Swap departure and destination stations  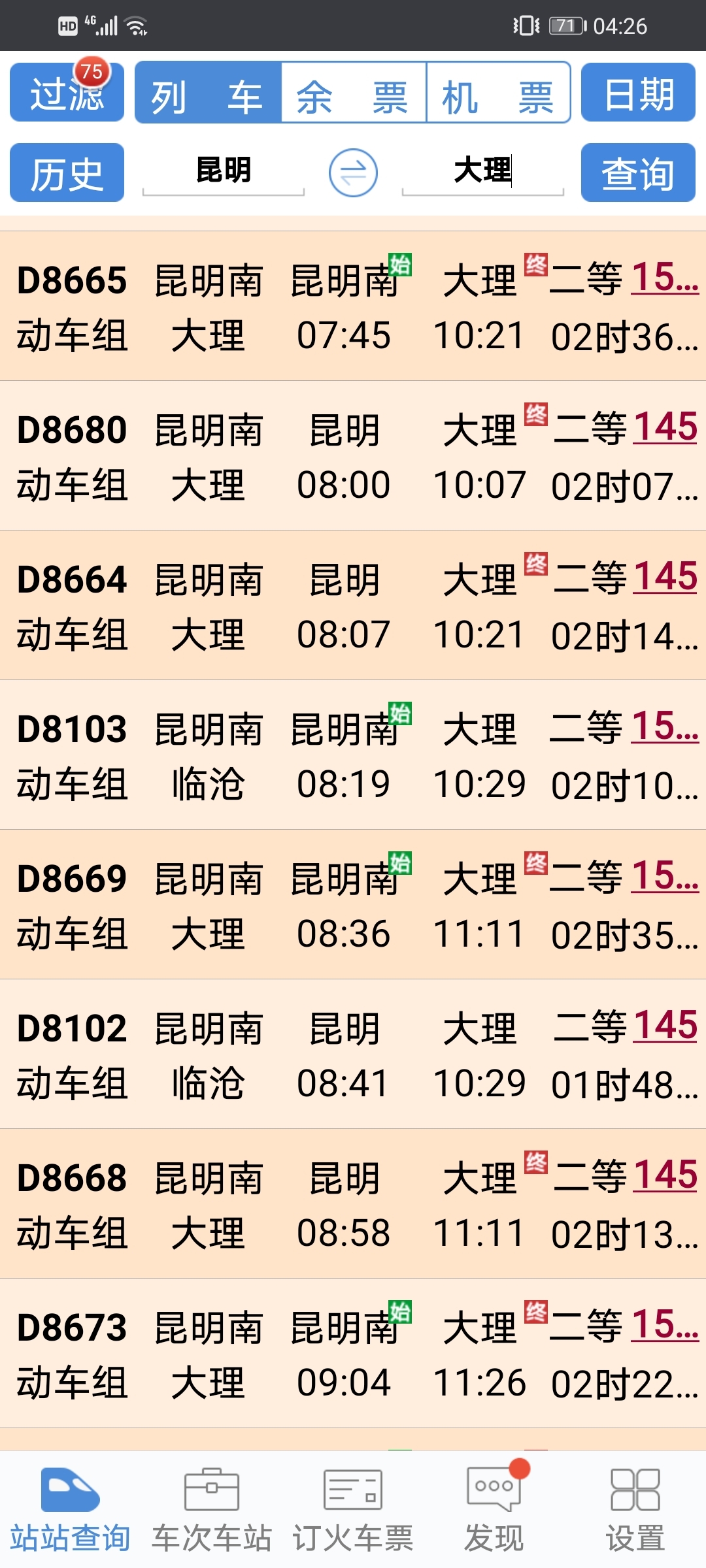tap(353, 173)
